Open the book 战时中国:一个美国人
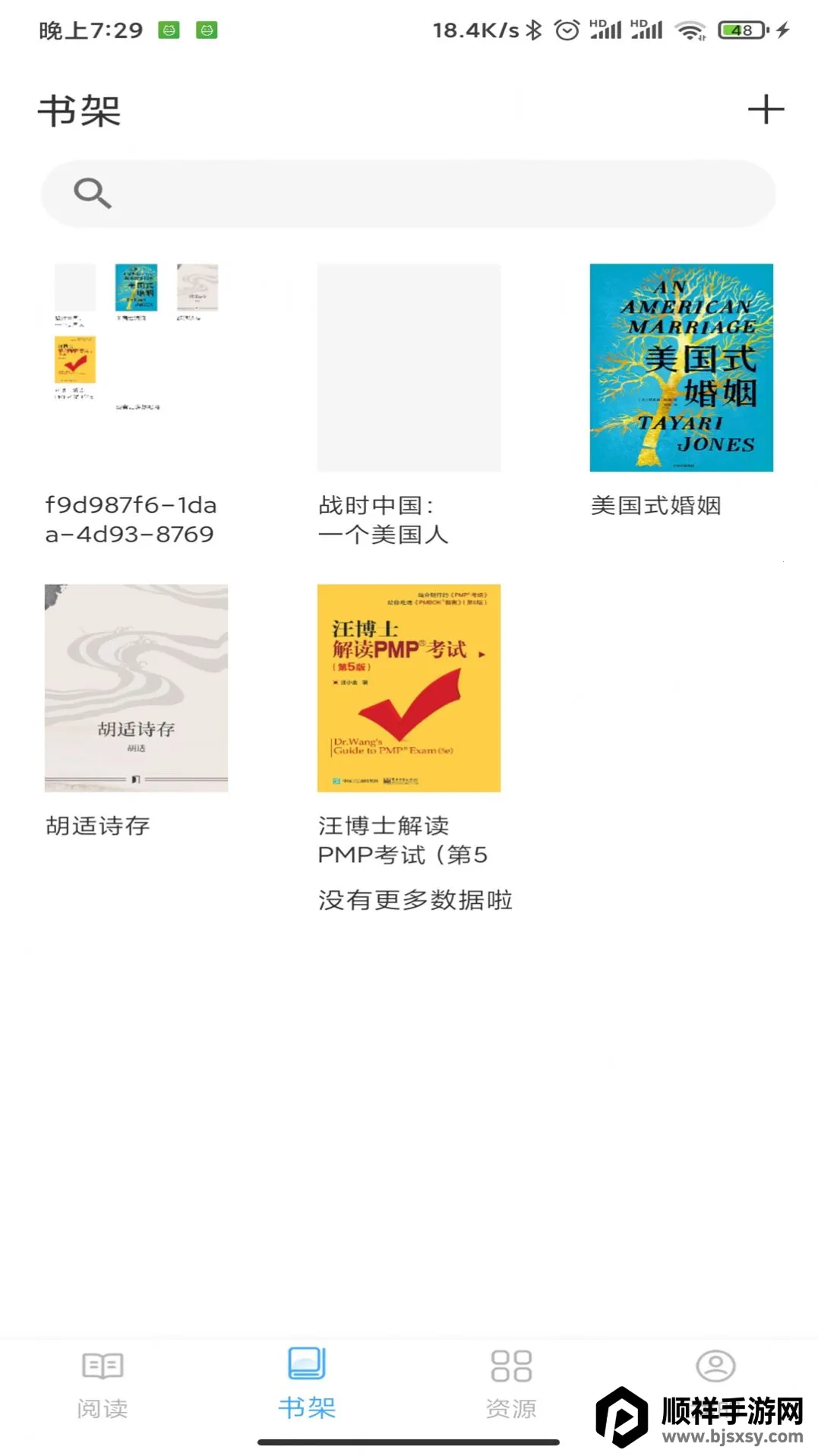The width and height of the screenshot is (818, 1456). pyautogui.click(x=409, y=368)
